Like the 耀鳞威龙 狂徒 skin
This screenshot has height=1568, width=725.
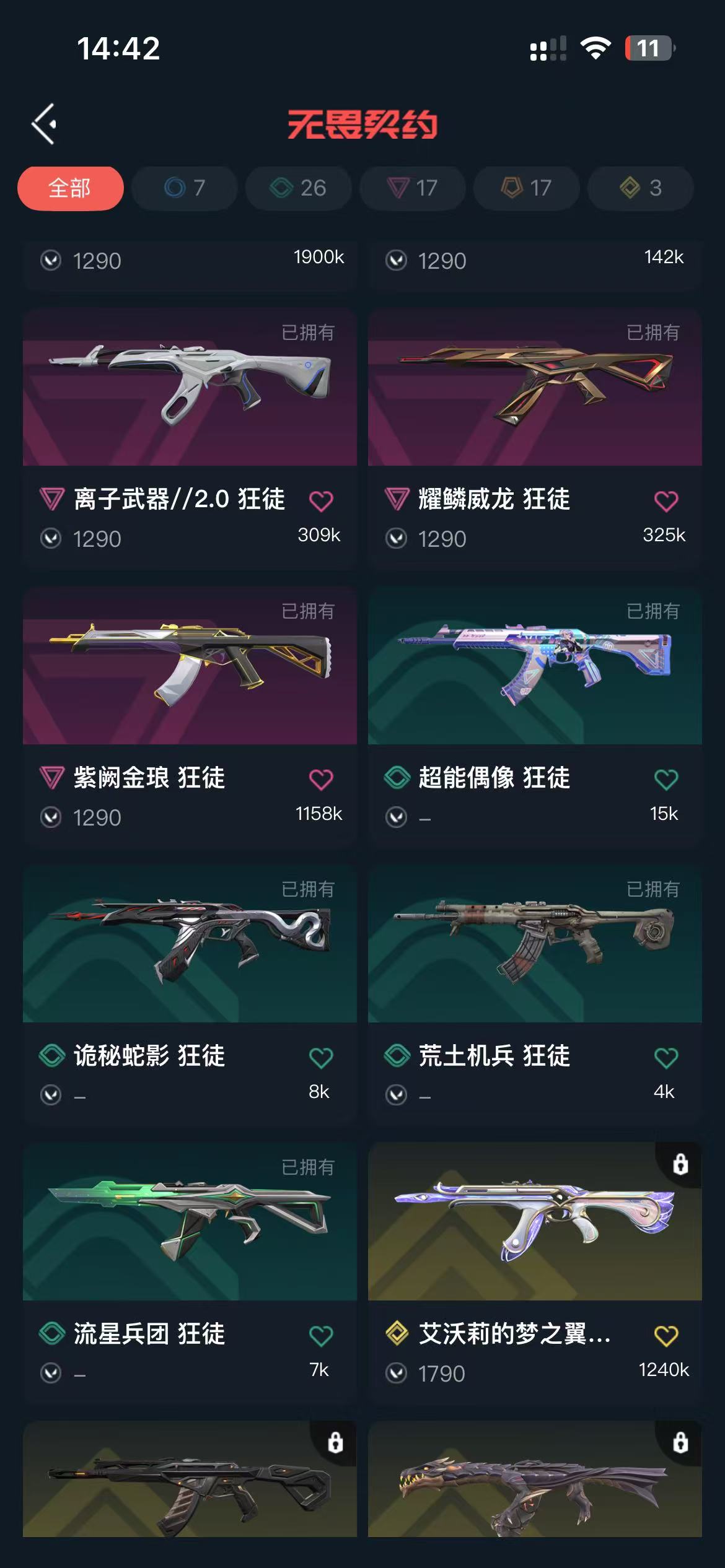click(666, 501)
